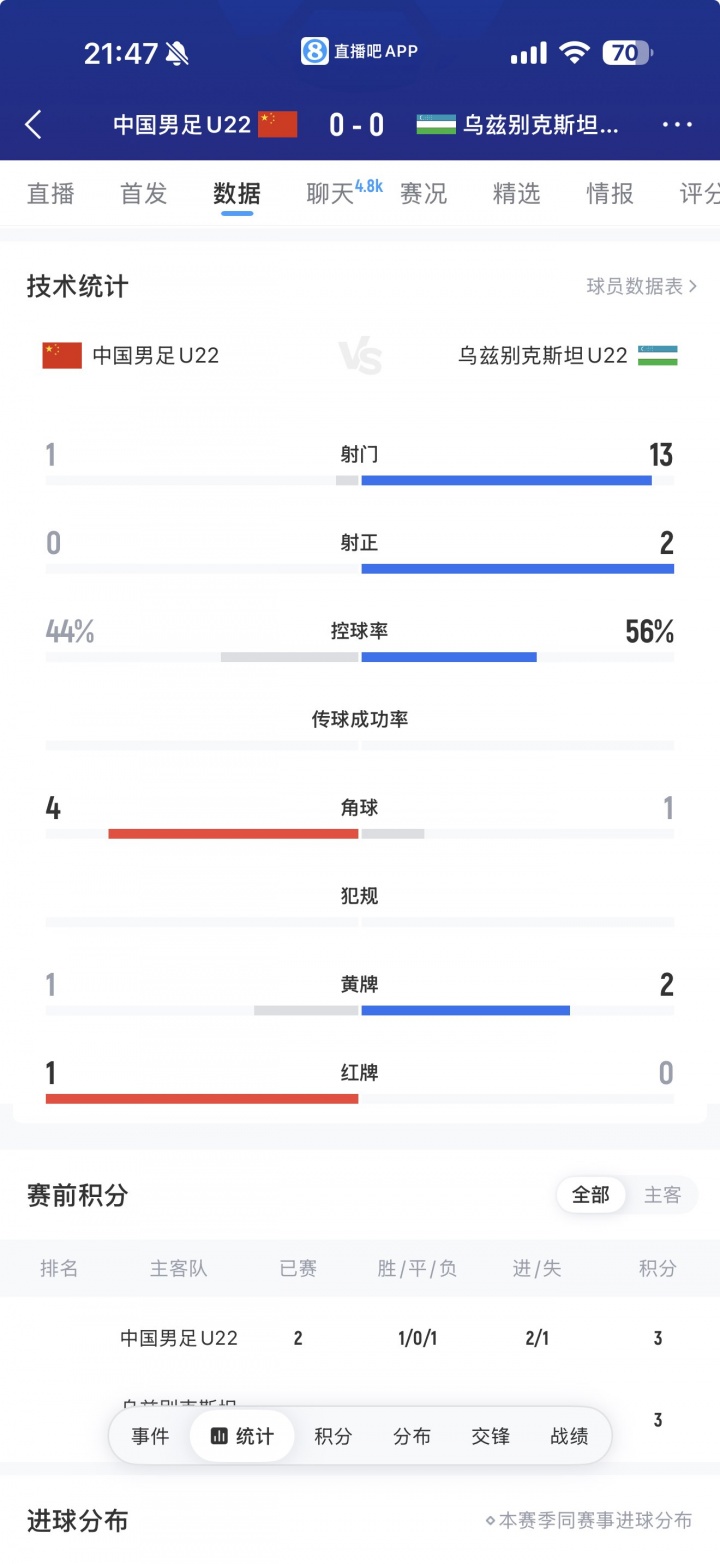This screenshot has width=720, height=1564.
Task: Switch to the 情报 tab
Action: (609, 193)
